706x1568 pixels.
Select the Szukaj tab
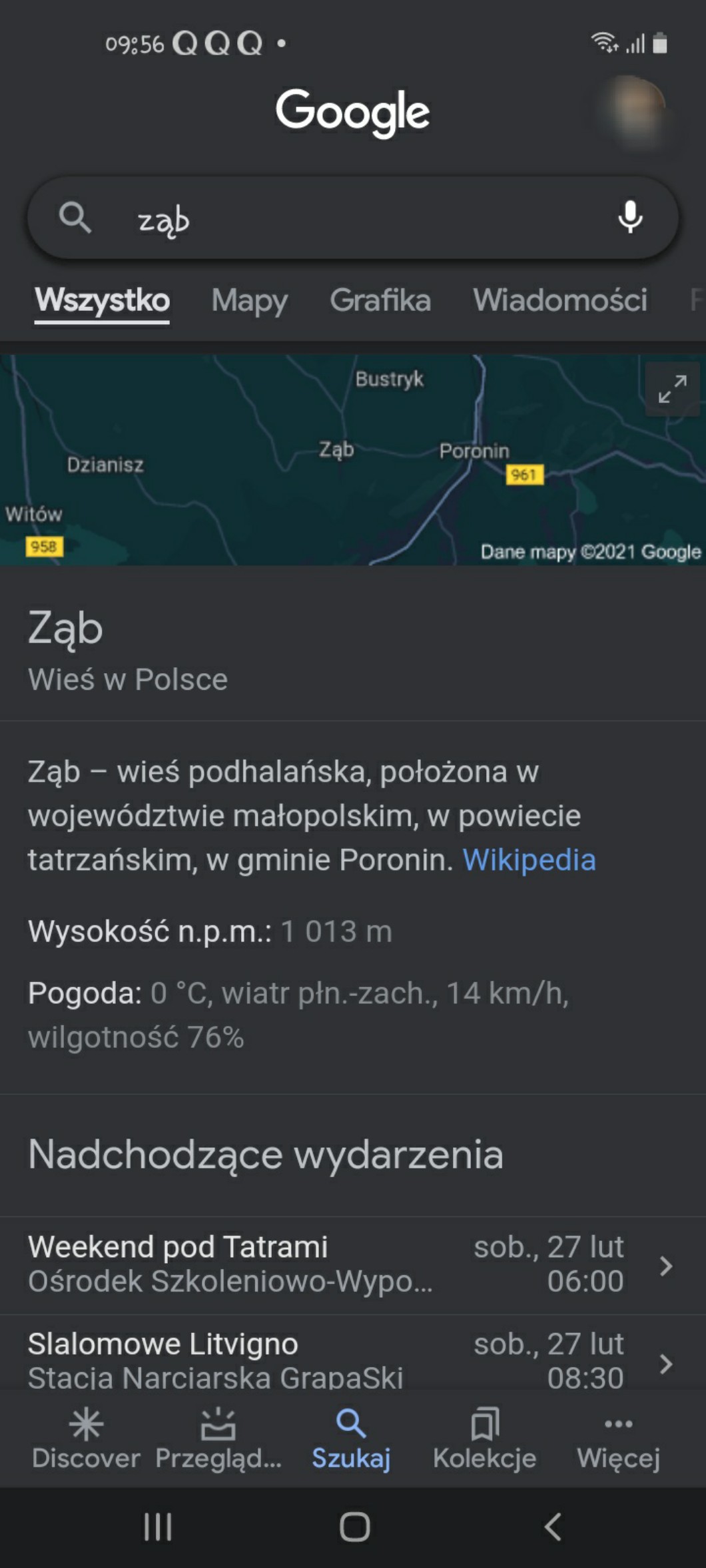(x=351, y=1438)
